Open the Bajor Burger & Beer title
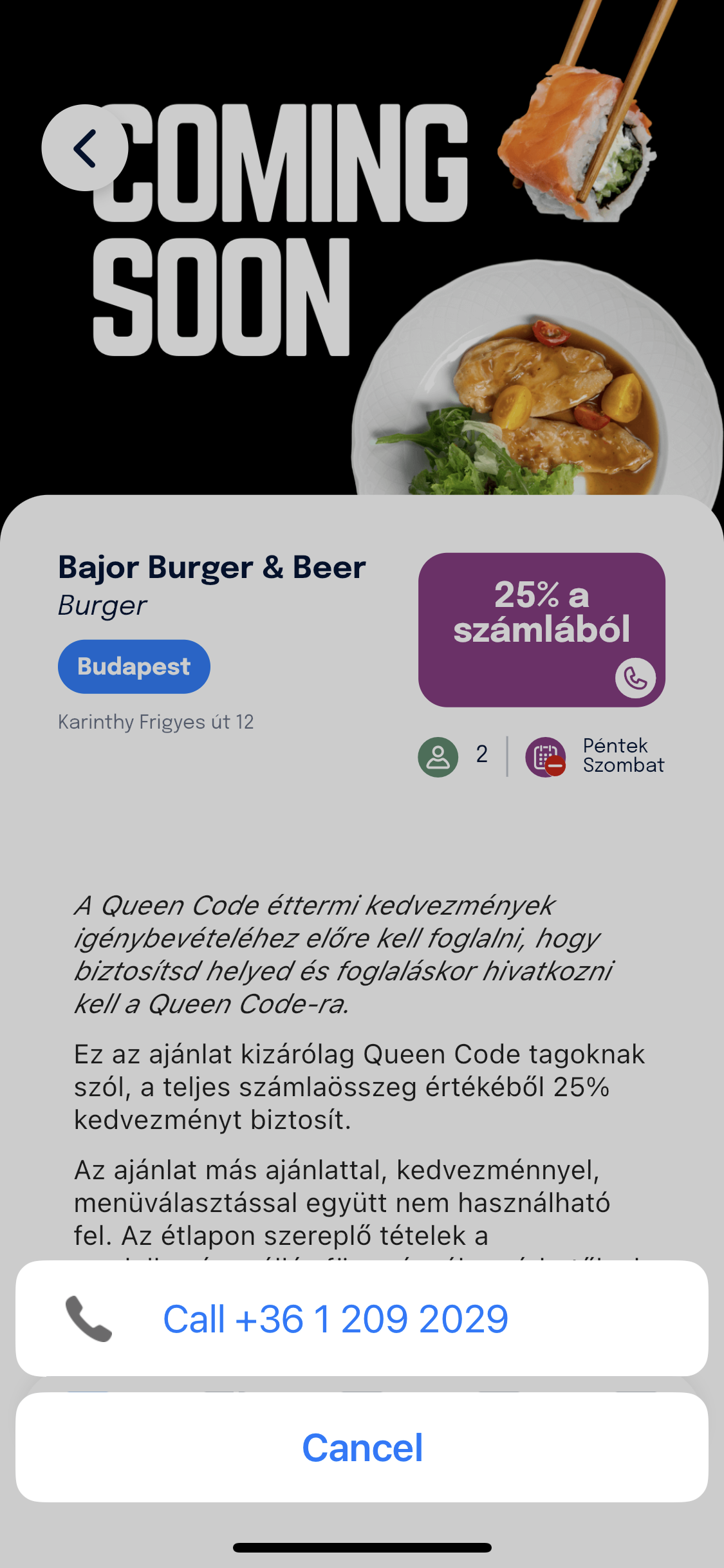This screenshot has width=724, height=1568. [212, 567]
